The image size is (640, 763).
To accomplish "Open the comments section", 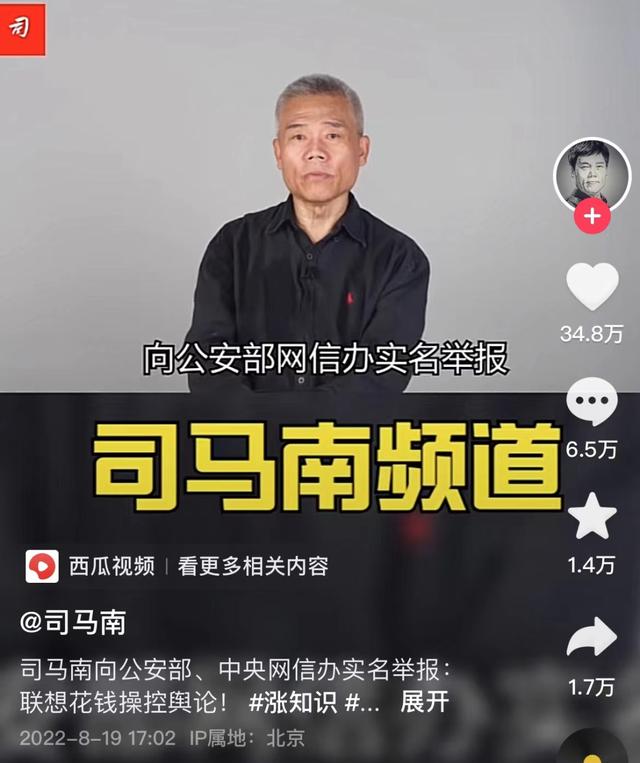I will click(592, 402).
